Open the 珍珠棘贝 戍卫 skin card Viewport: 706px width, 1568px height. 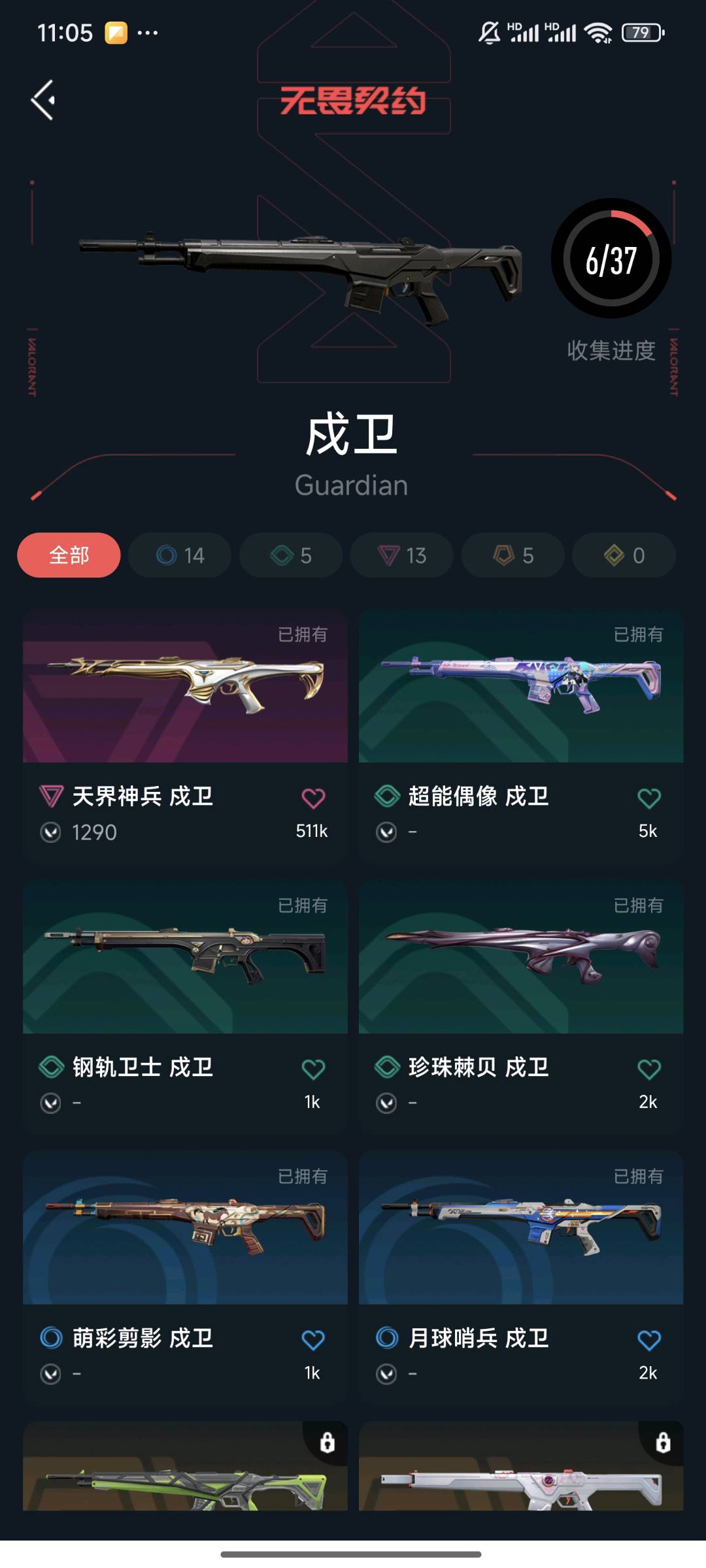(521, 958)
